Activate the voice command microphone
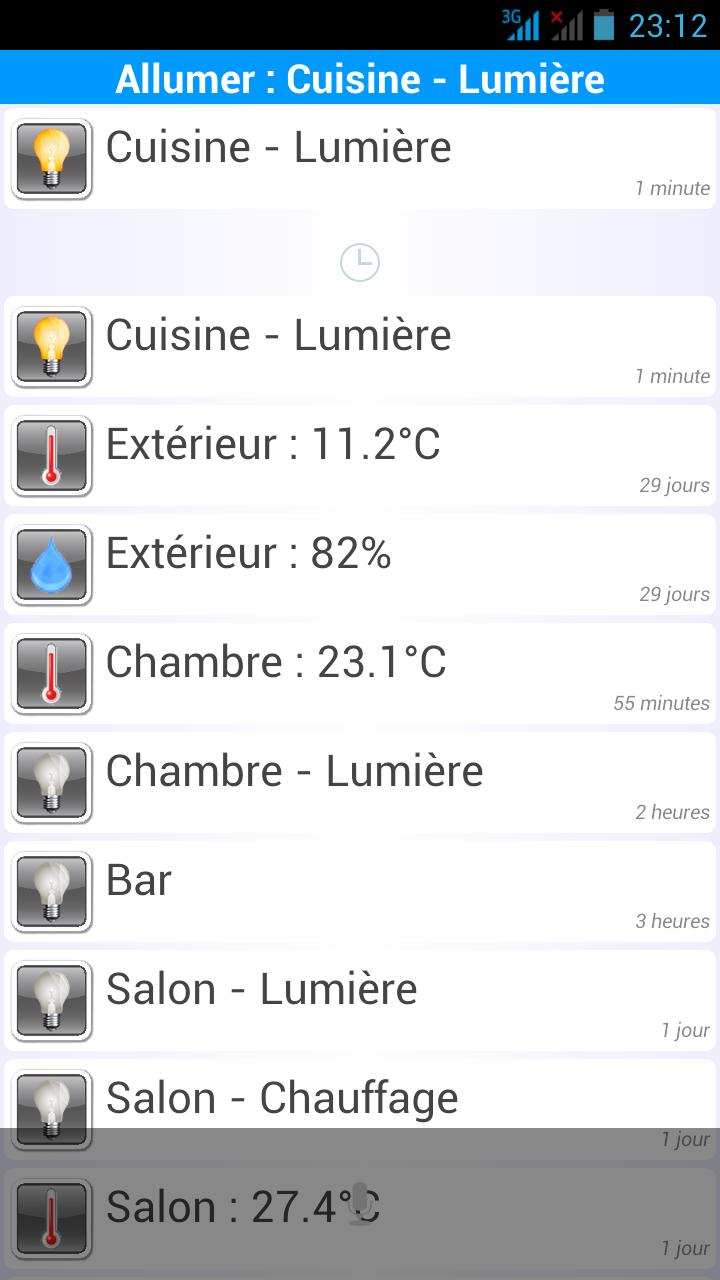 point(360,1204)
